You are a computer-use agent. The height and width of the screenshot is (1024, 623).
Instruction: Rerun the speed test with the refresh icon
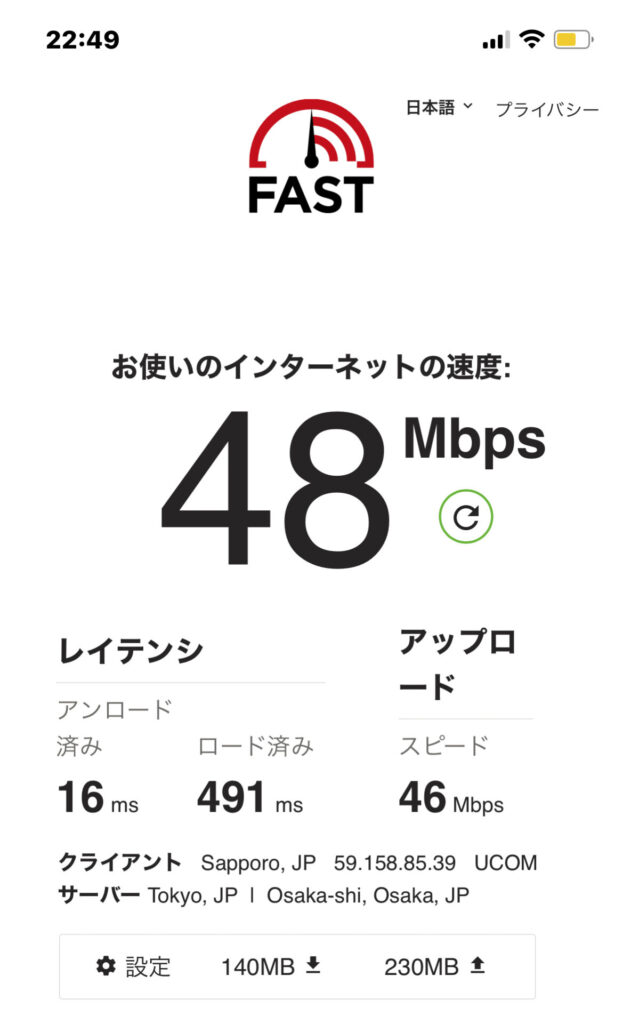pos(466,517)
